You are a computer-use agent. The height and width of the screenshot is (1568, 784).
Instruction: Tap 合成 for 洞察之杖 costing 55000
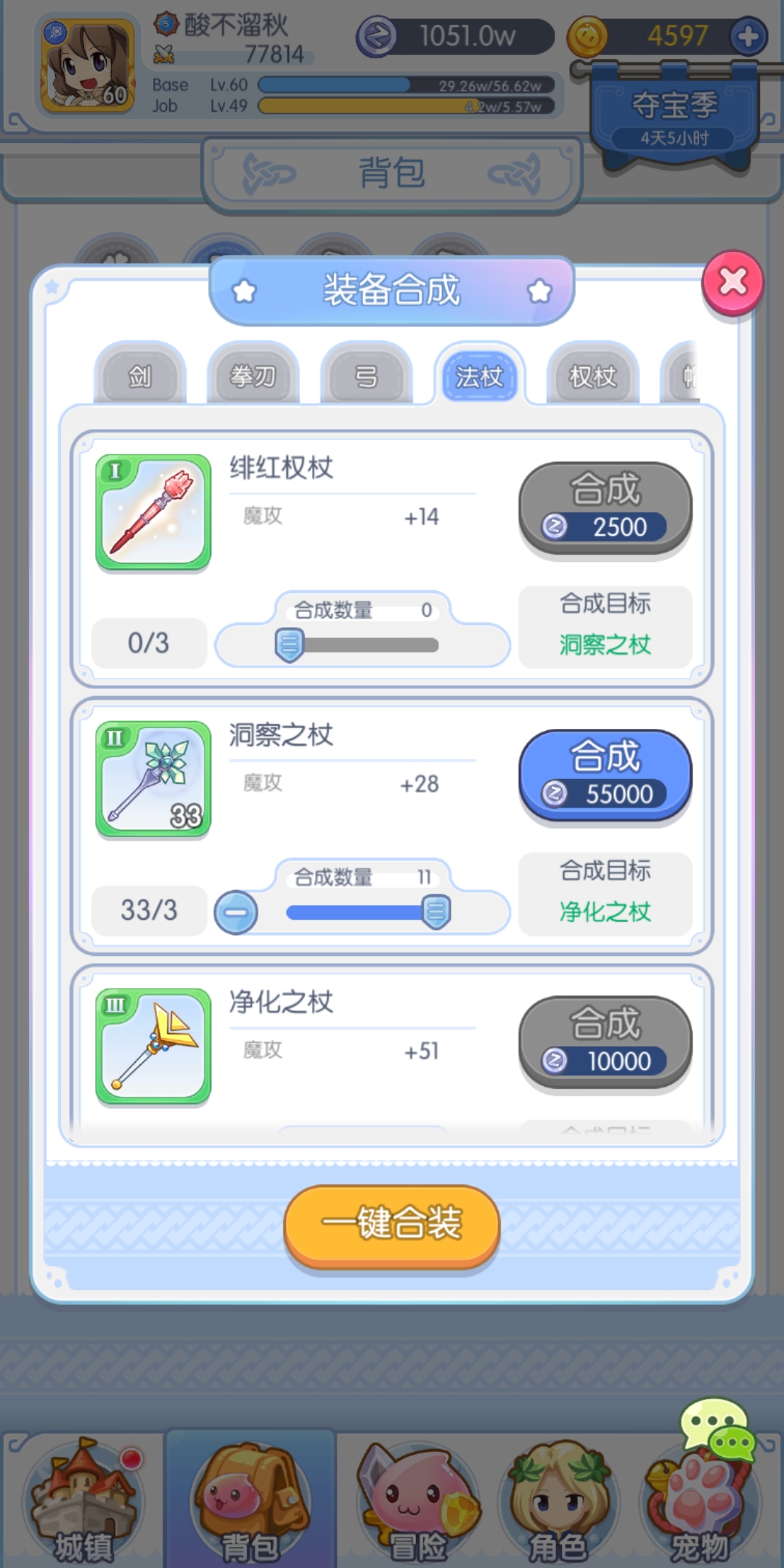(605, 775)
